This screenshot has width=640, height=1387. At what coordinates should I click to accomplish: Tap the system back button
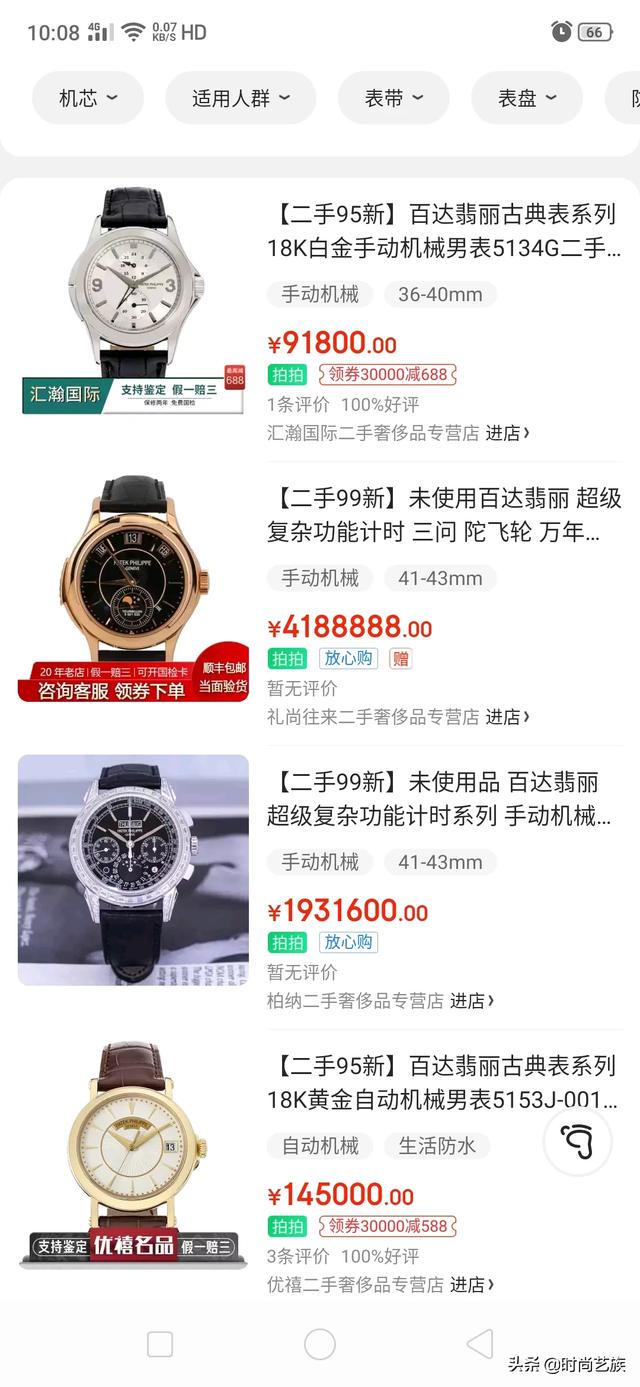[480, 1344]
